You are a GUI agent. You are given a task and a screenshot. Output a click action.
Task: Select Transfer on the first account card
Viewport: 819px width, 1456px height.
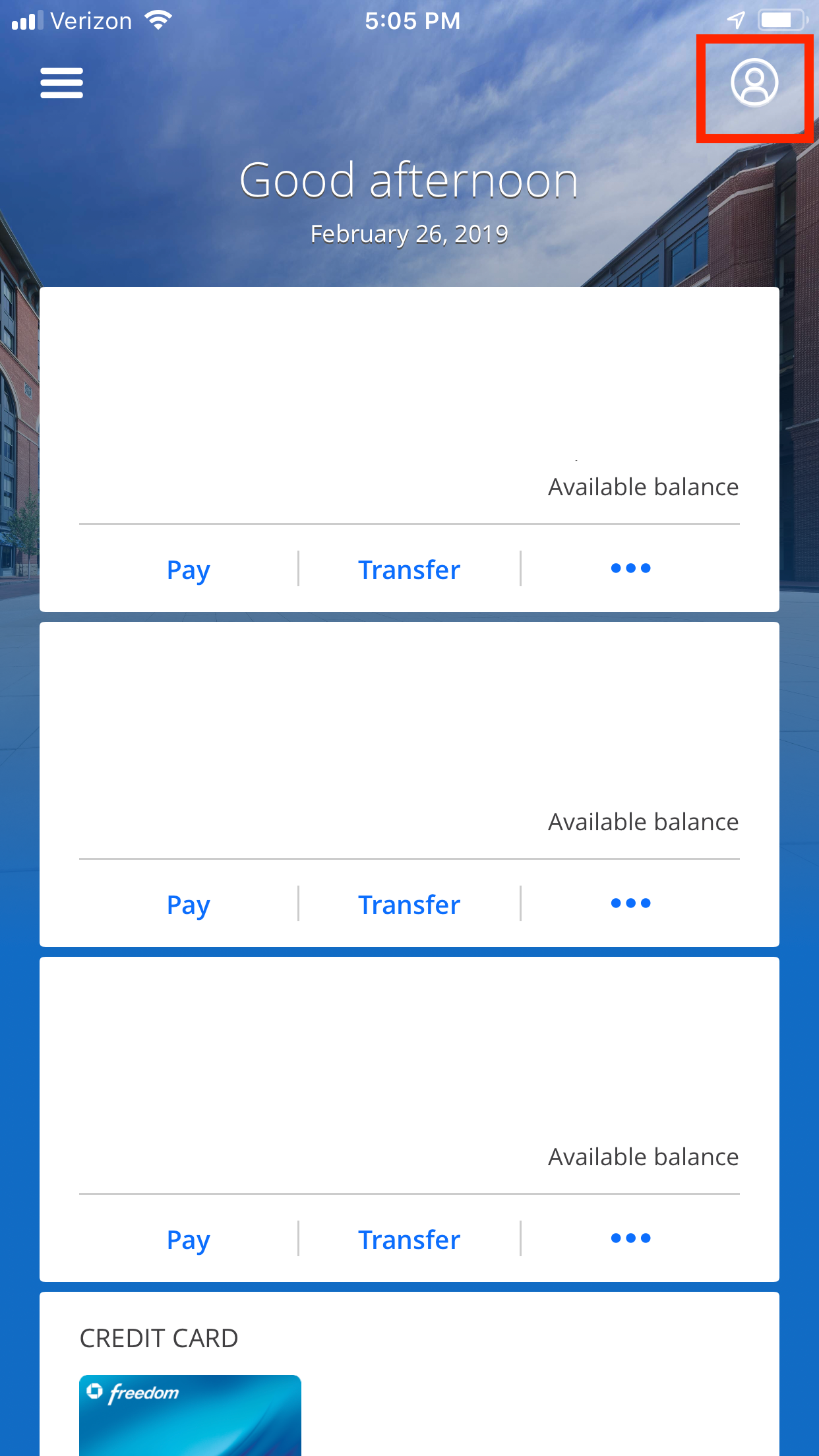pyautogui.click(x=409, y=570)
